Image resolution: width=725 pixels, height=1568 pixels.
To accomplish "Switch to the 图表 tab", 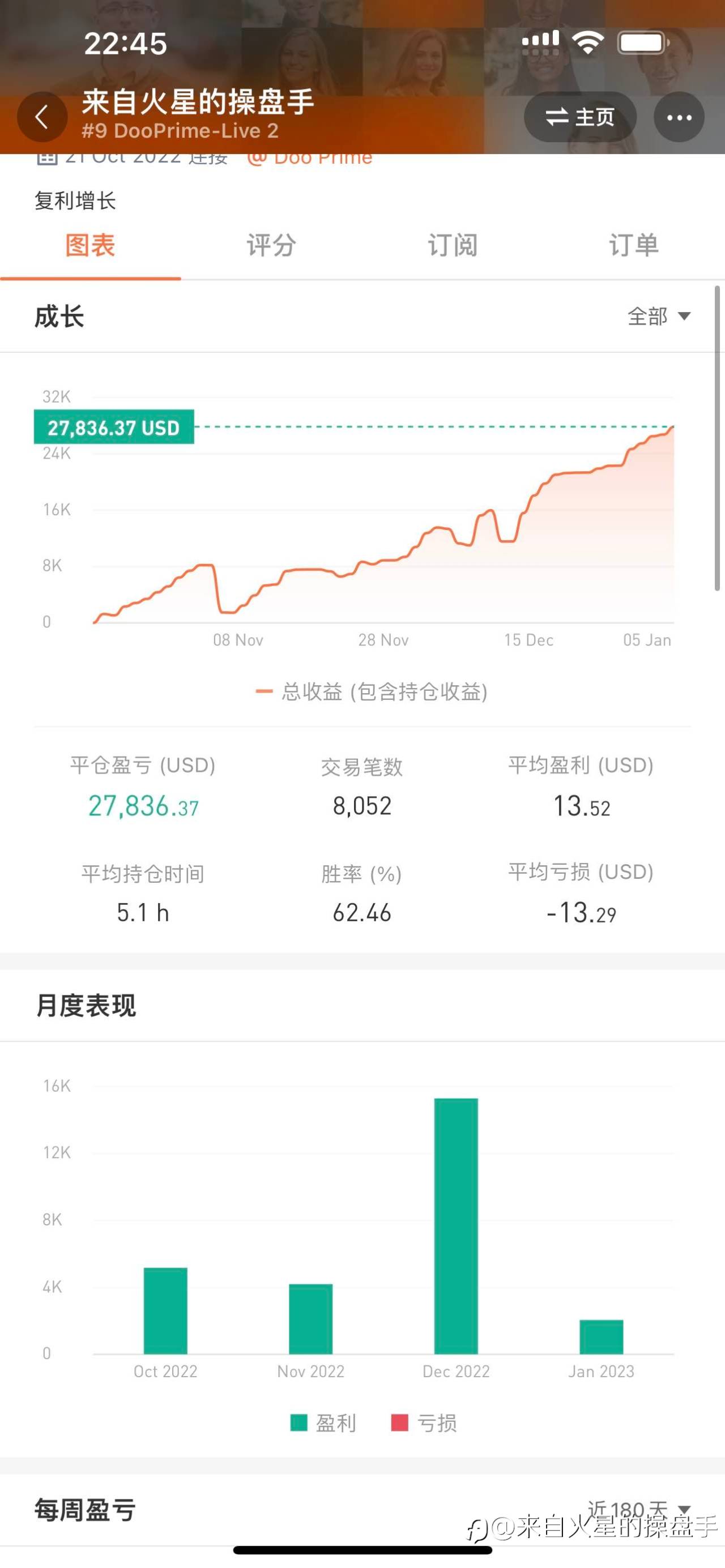I will pos(90,246).
